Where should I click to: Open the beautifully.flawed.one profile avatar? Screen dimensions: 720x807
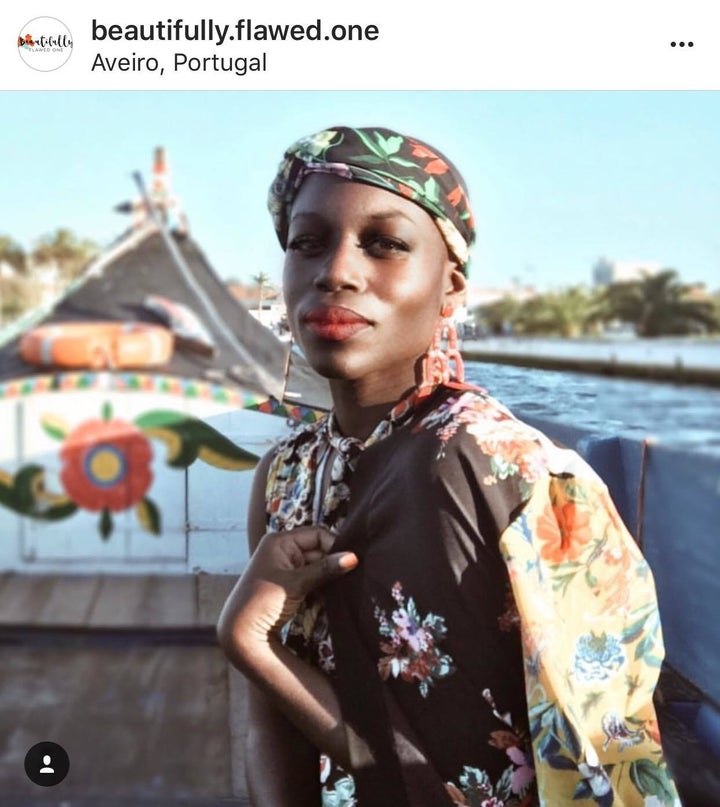pyautogui.click(x=45, y=44)
